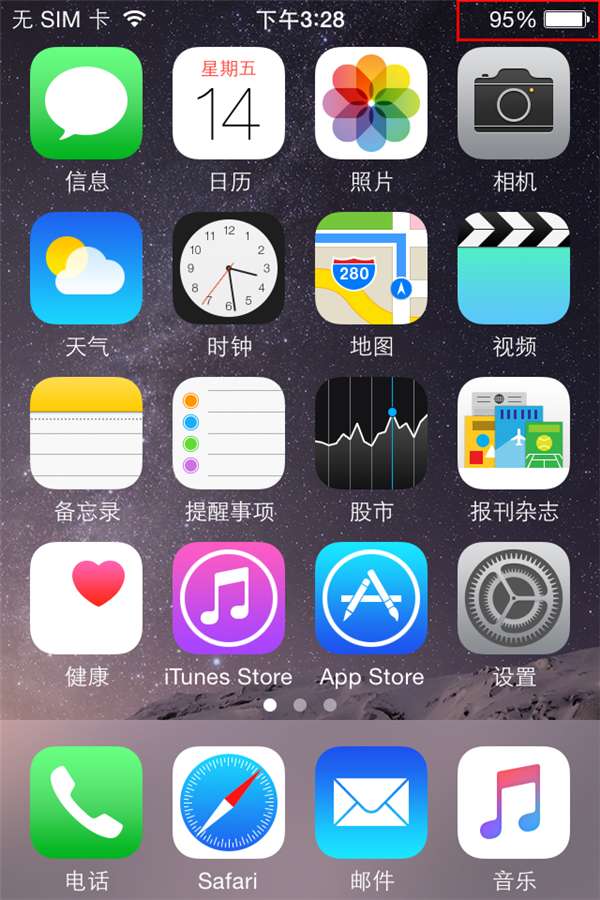
Task: Launch the 地图 Maps app
Action: (371, 268)
